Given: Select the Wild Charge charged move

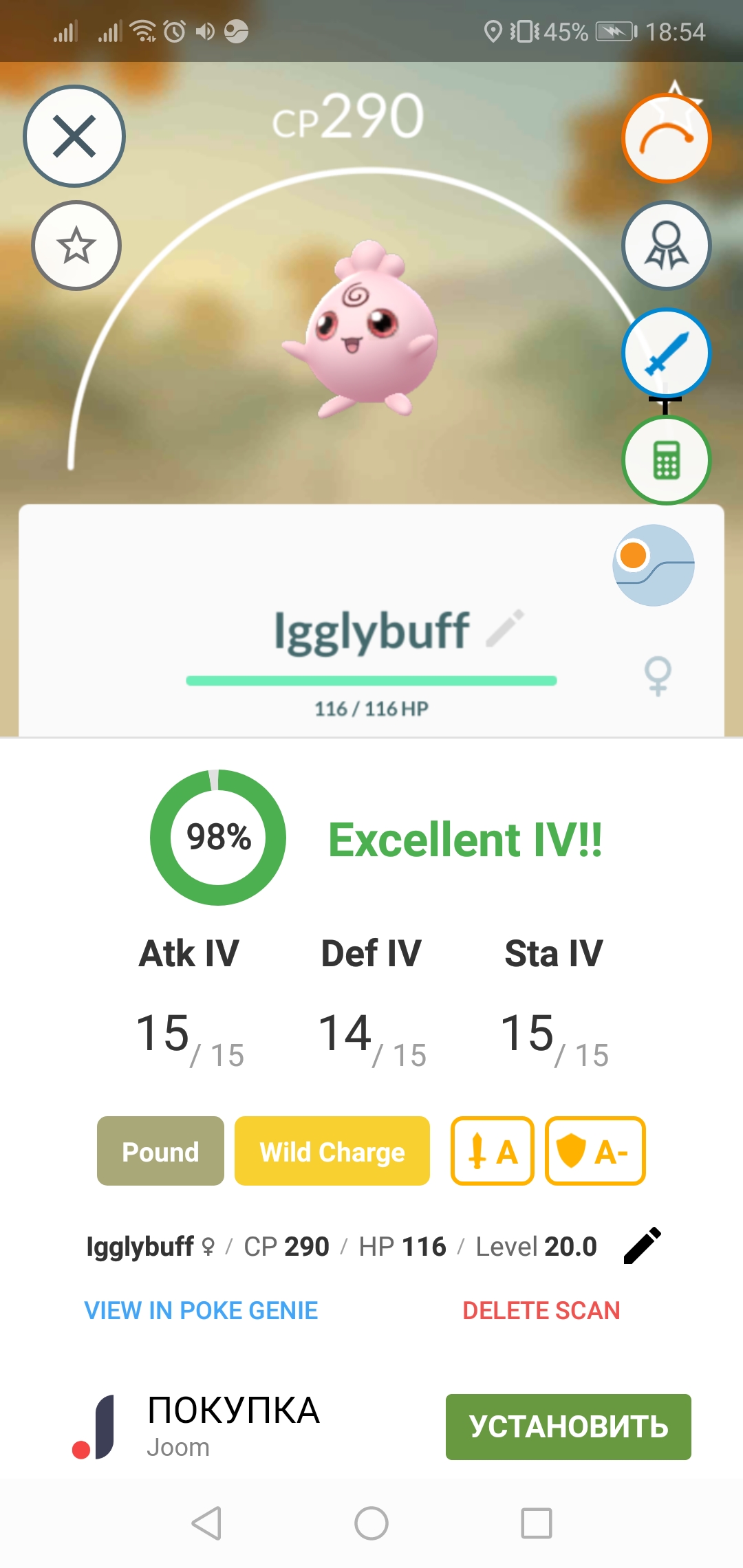Looking at the screenshot, I should click(332, 1151).
